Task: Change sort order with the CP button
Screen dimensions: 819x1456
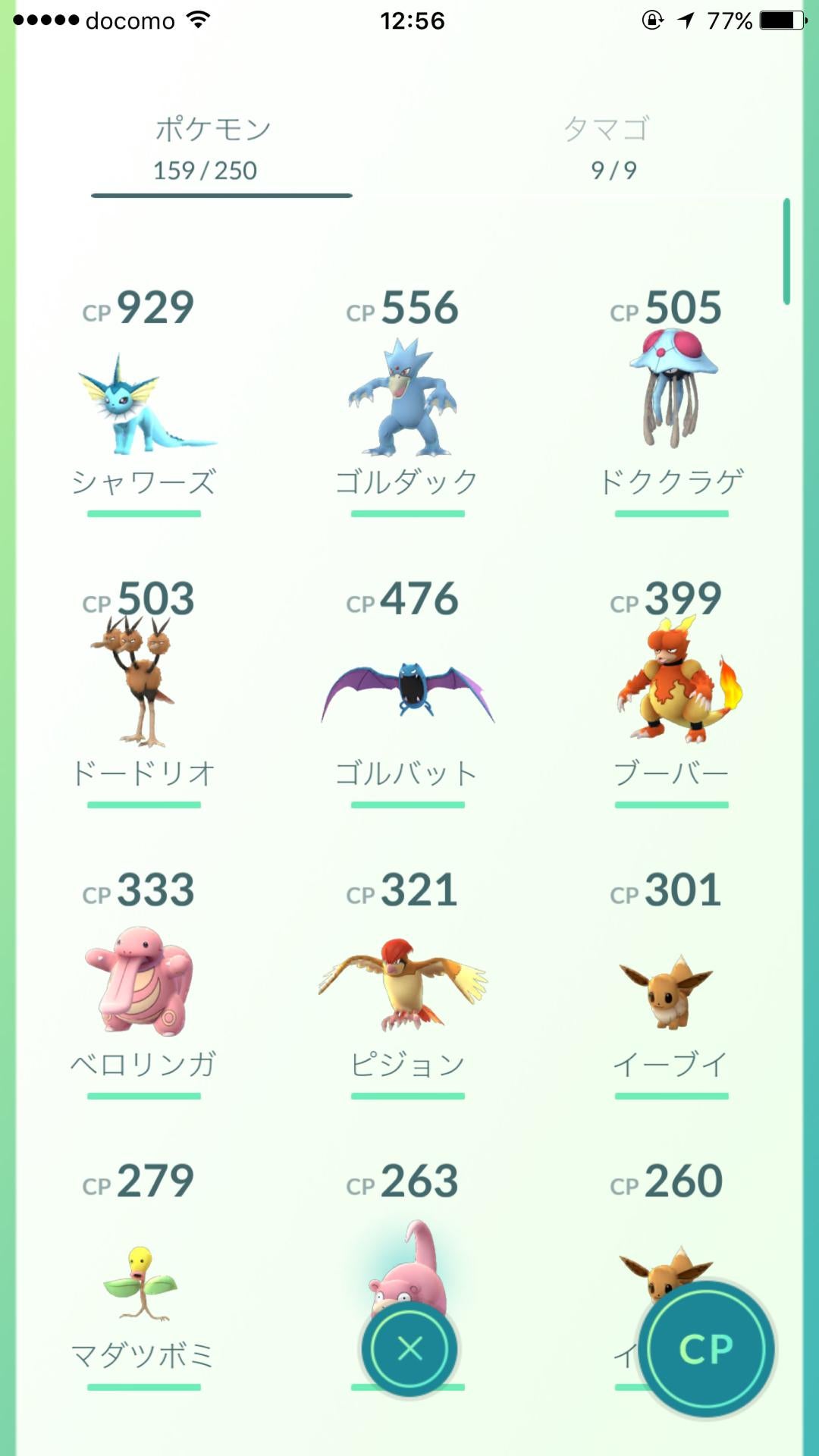Action: click(x=706, y=1348)
